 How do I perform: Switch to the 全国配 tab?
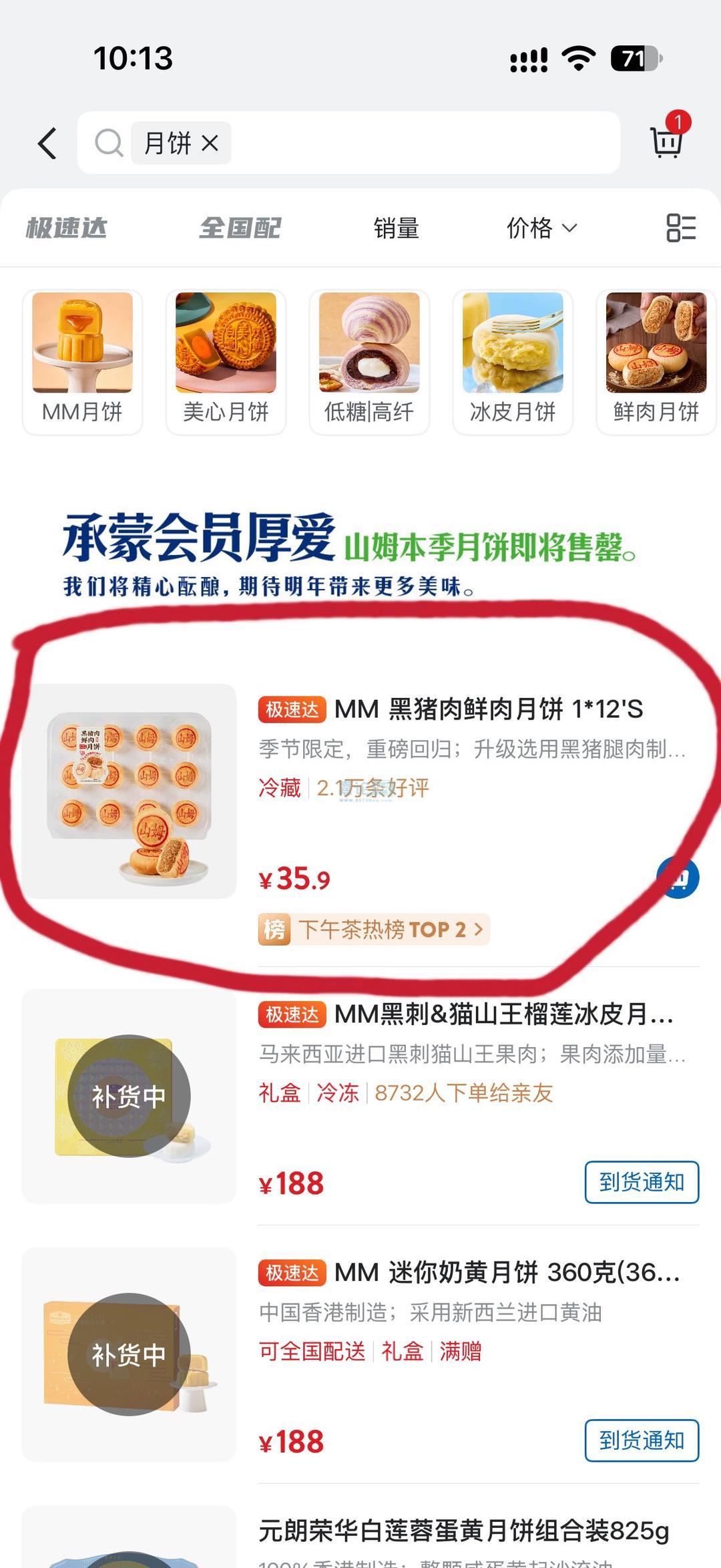click(x=240, y=228)
